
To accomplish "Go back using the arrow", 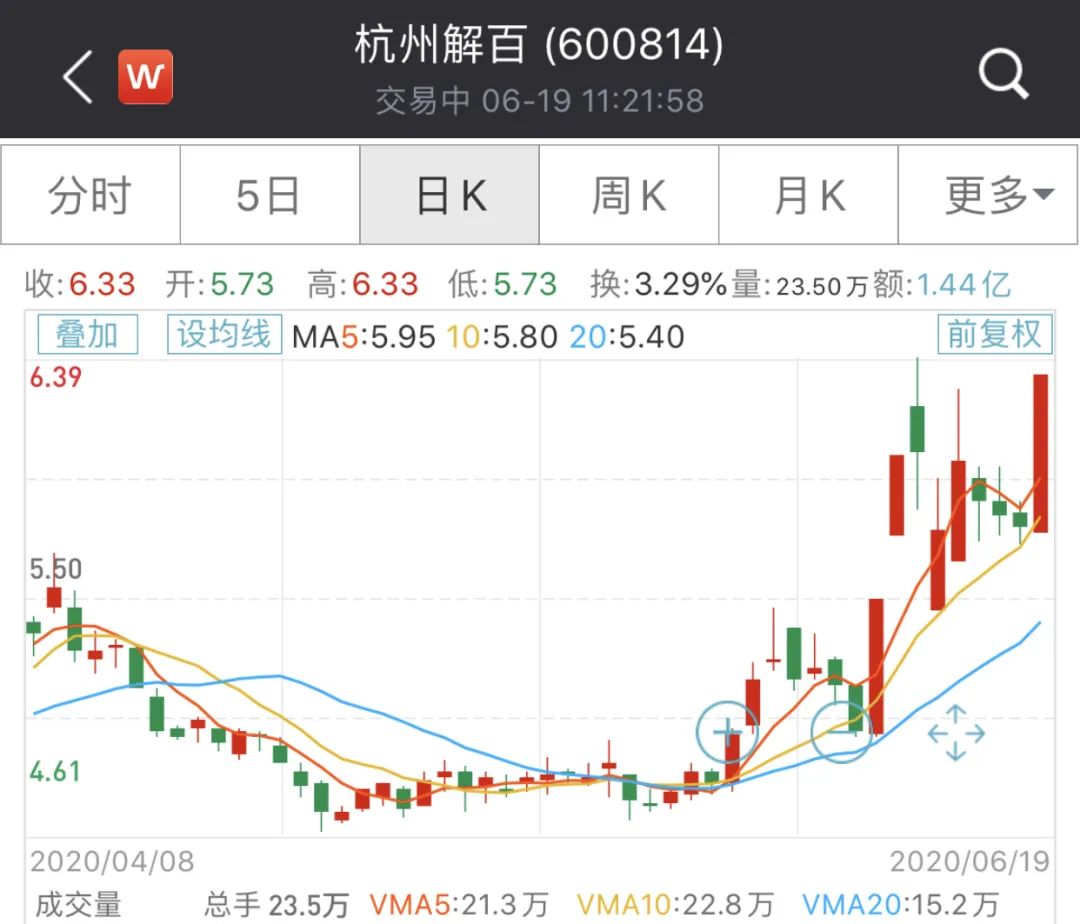I will point(78,77).
